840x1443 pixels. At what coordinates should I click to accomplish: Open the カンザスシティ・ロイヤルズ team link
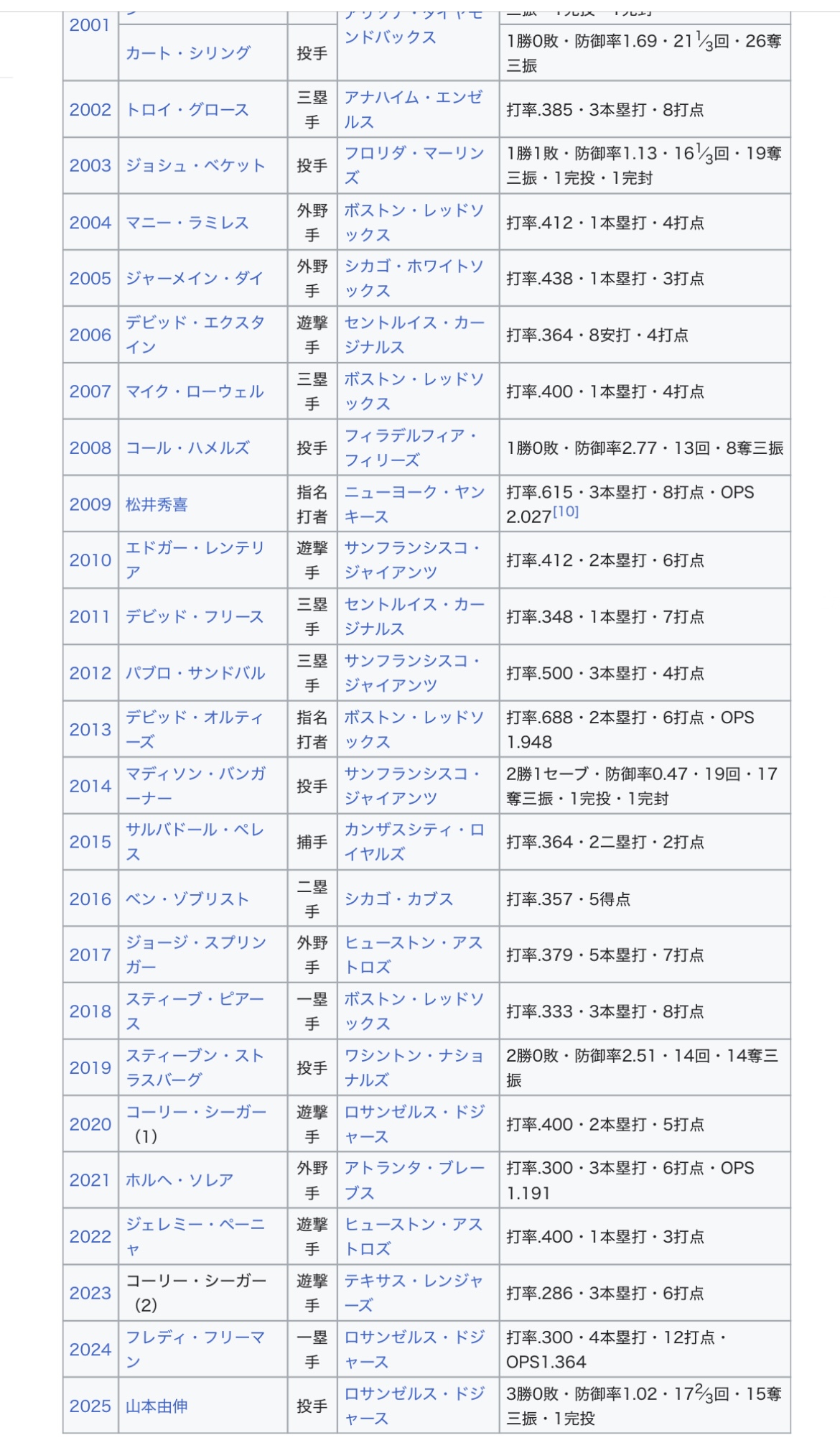click(x=414, y=830)
